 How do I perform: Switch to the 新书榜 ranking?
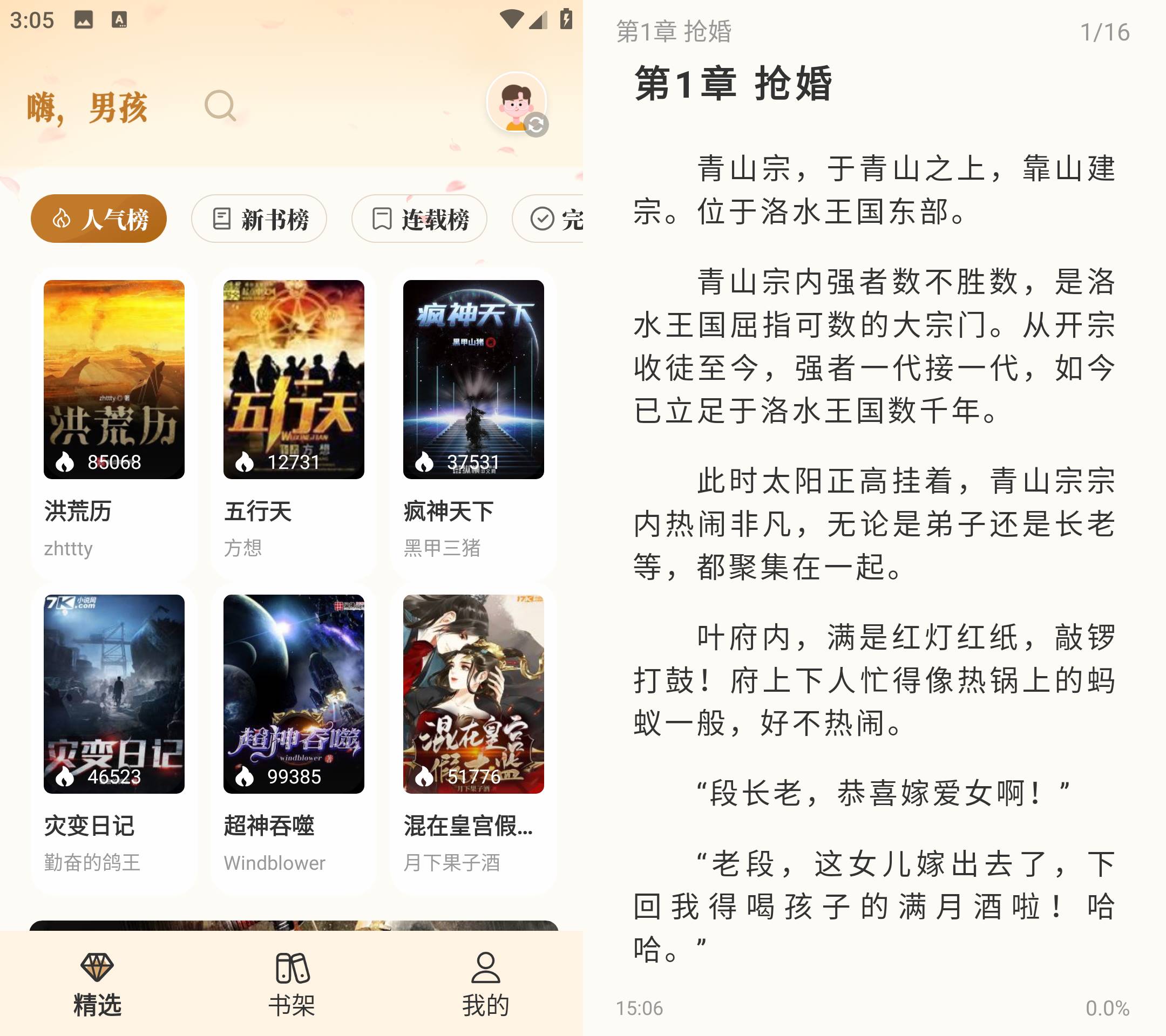[x=259, y=219]
